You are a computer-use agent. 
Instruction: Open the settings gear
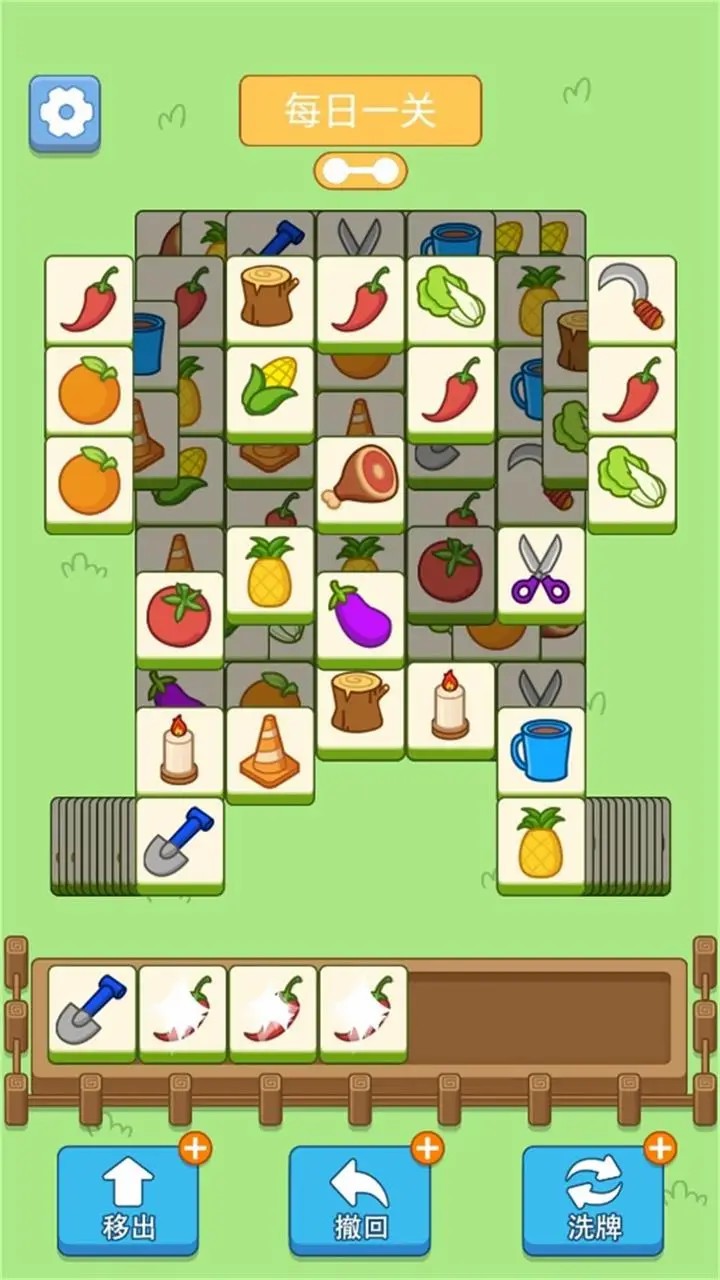(64, 113)
